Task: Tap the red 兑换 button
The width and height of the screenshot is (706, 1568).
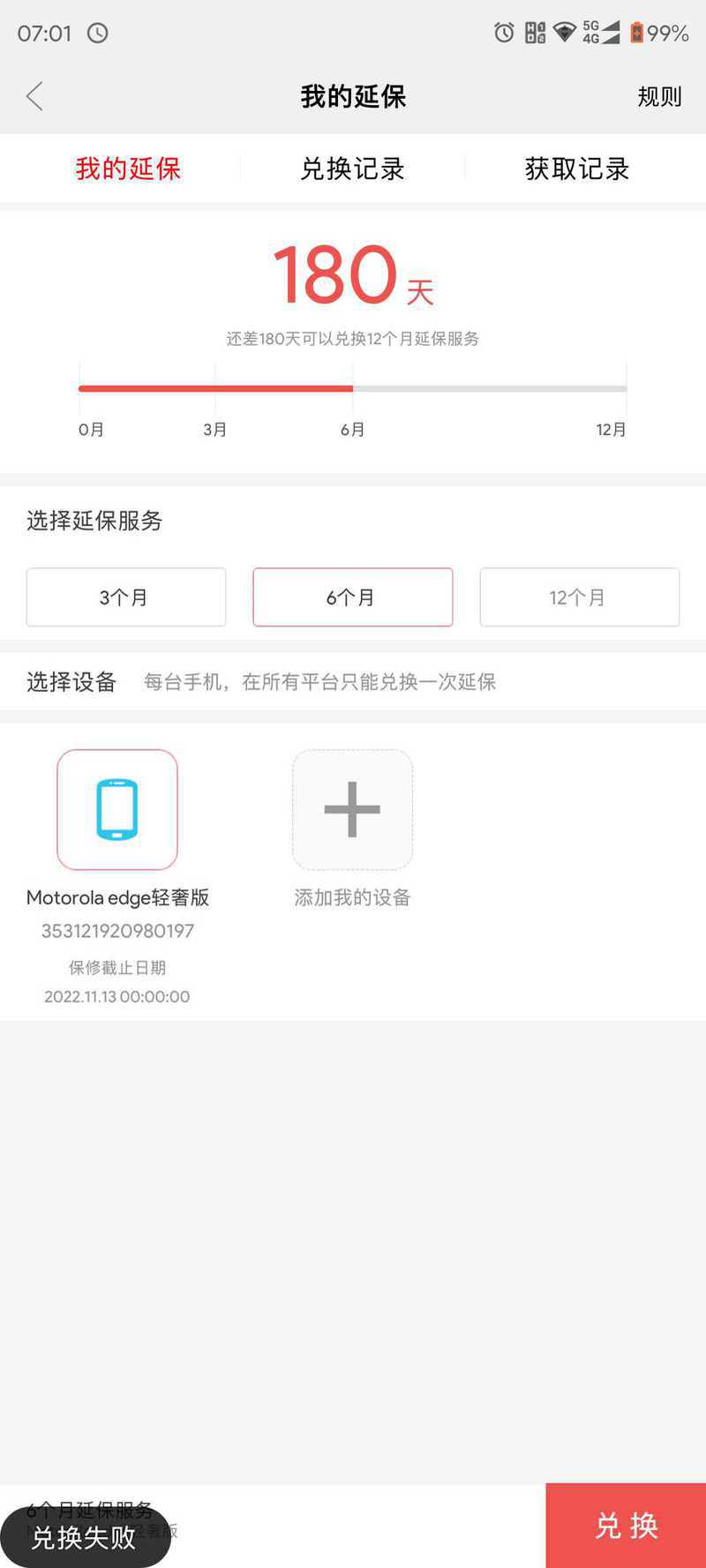Action: (x=626, y=1525)
